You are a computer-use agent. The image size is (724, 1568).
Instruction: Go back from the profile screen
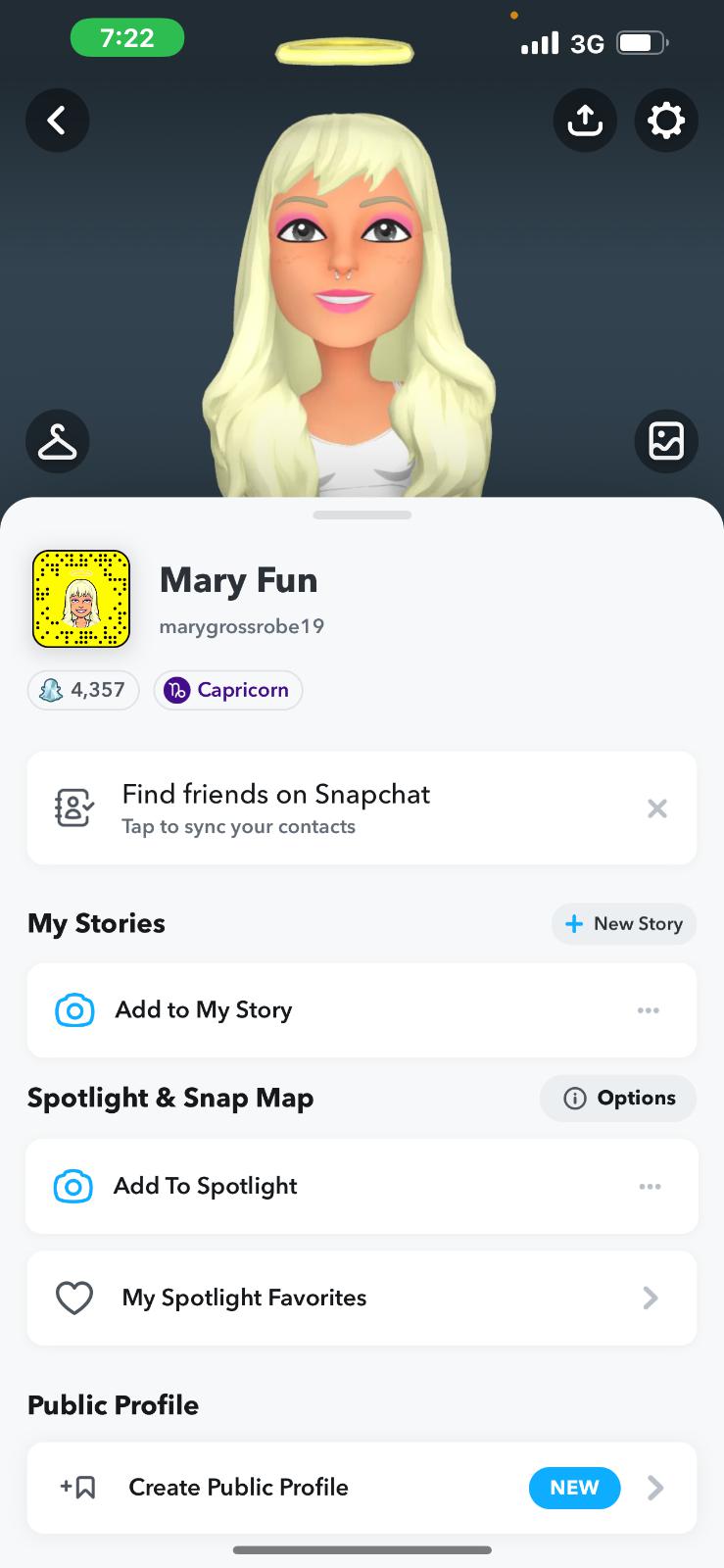[x=58, y=121]
